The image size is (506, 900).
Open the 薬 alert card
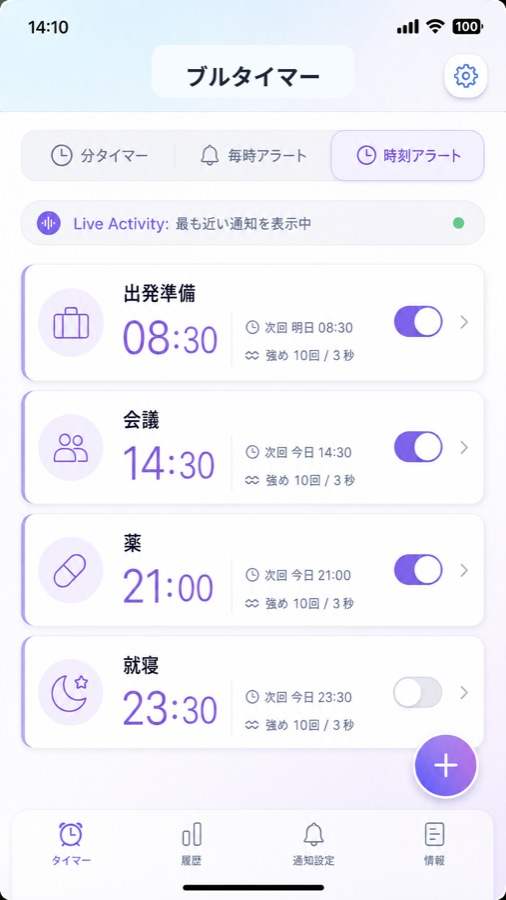253,570
